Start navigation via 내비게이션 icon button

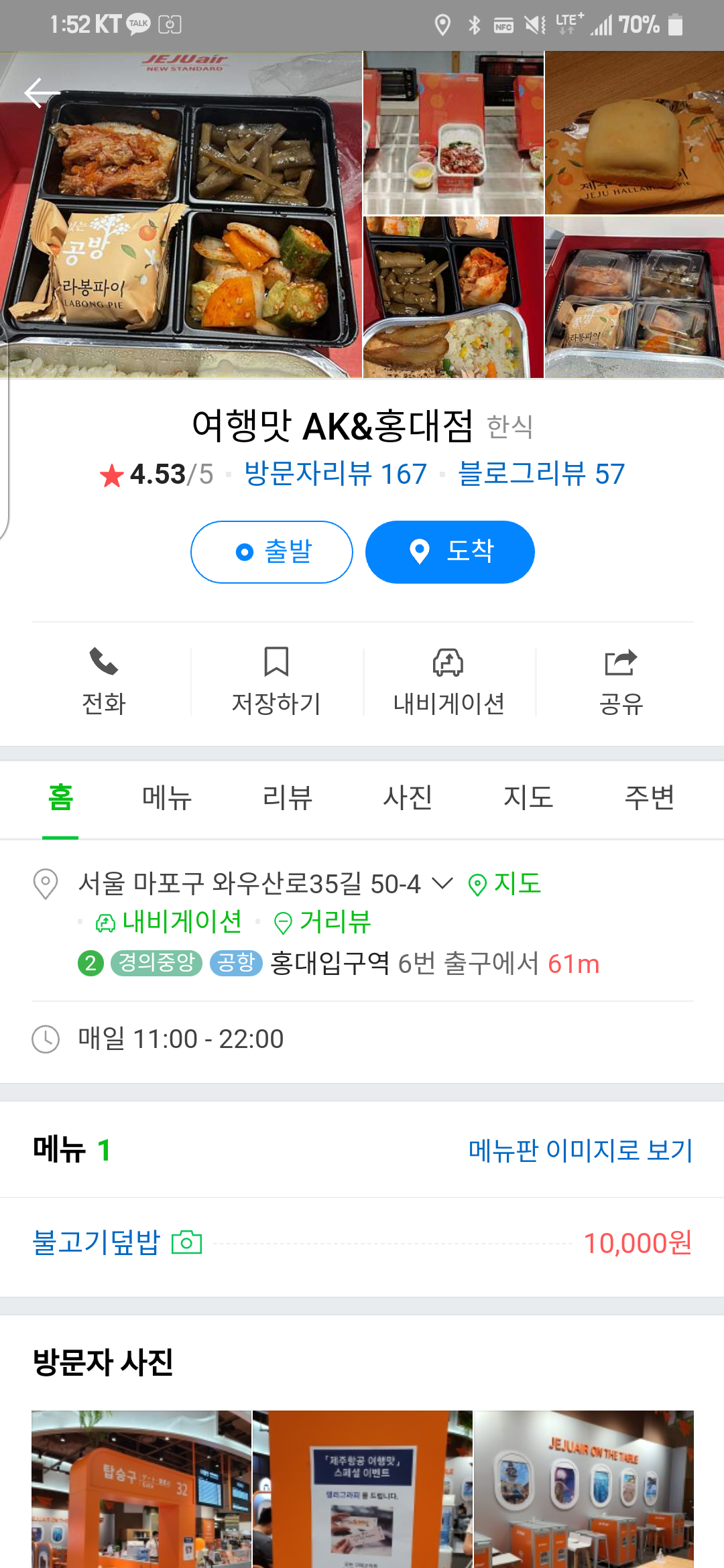pos(448,681)
